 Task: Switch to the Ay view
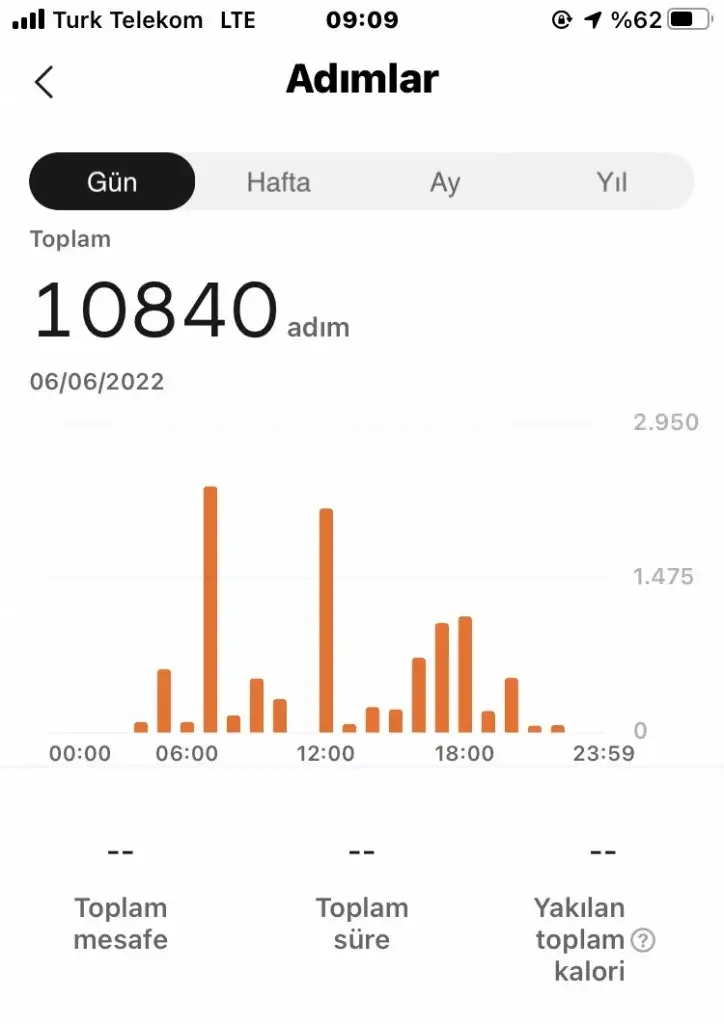(445, 182)
